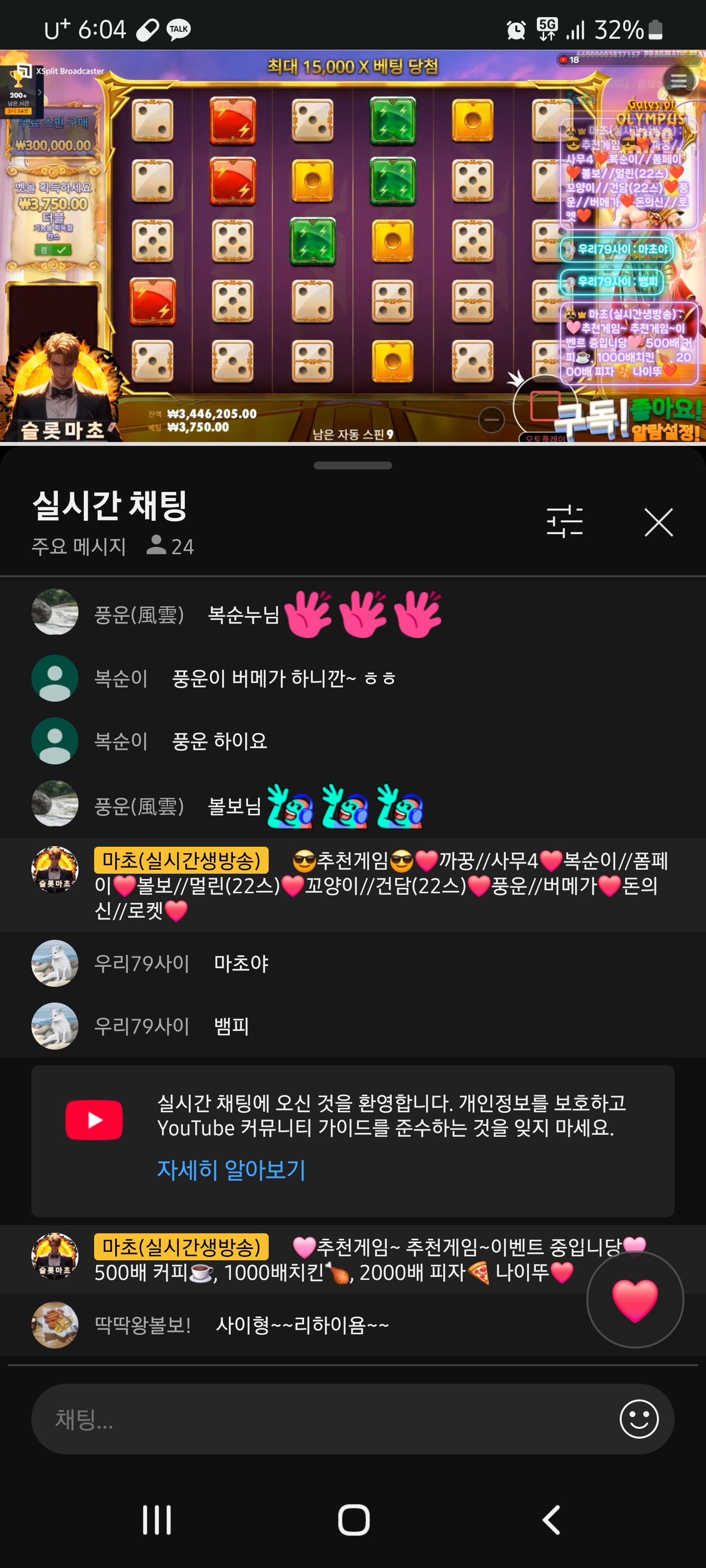Viewport: 706px width, 1568px height.
Task: Send a heart reaction
Action: click(x=635, y=1299)
